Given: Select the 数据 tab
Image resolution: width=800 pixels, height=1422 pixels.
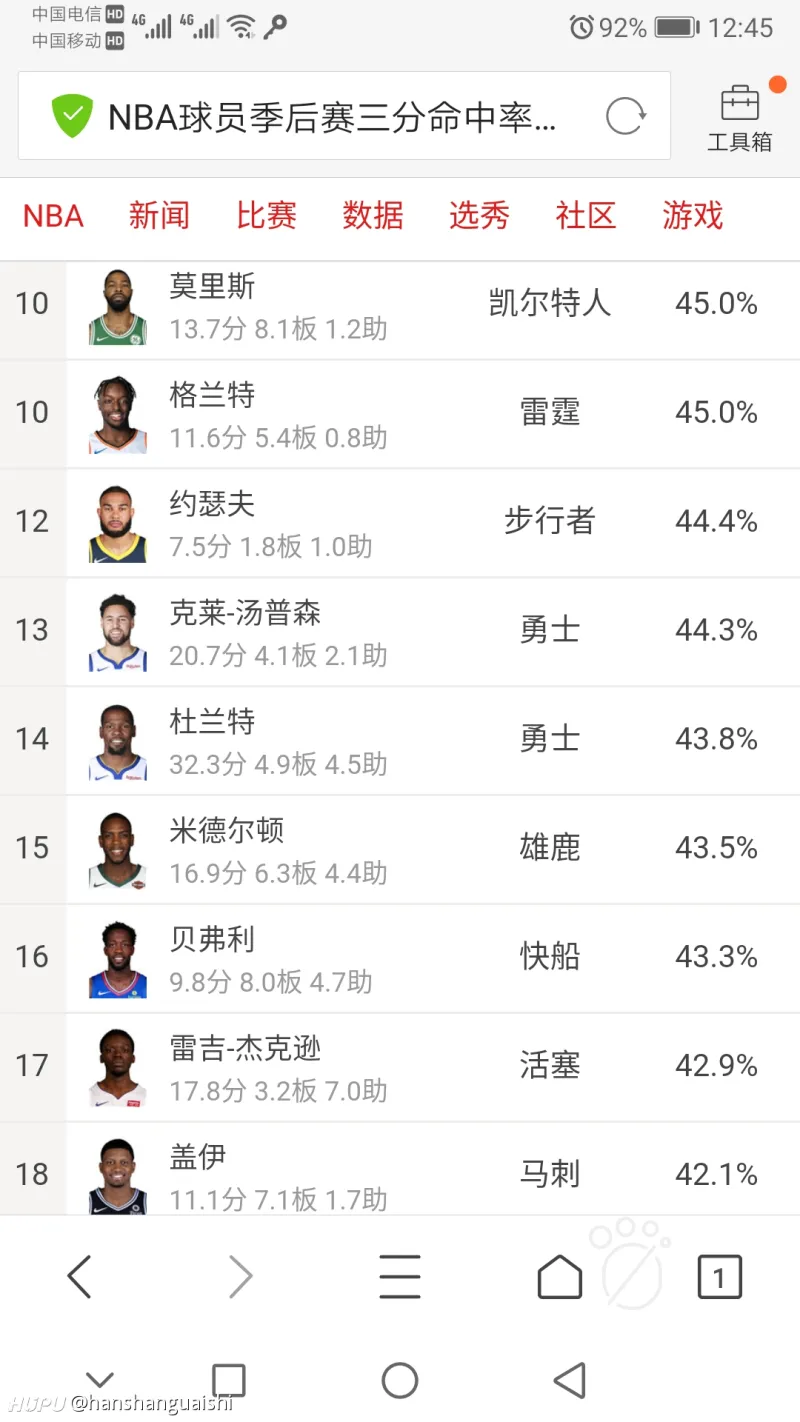Looking at the screenshot, I should point(373,215).
